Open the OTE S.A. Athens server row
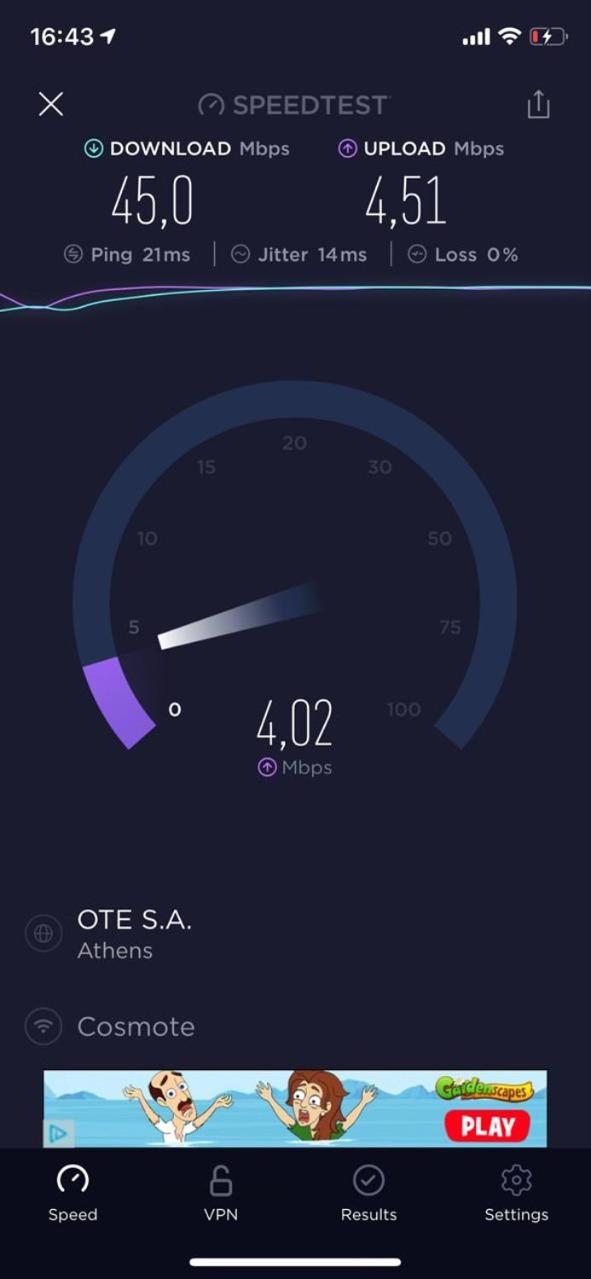The image size is (591, 1279). coord(295,934)
